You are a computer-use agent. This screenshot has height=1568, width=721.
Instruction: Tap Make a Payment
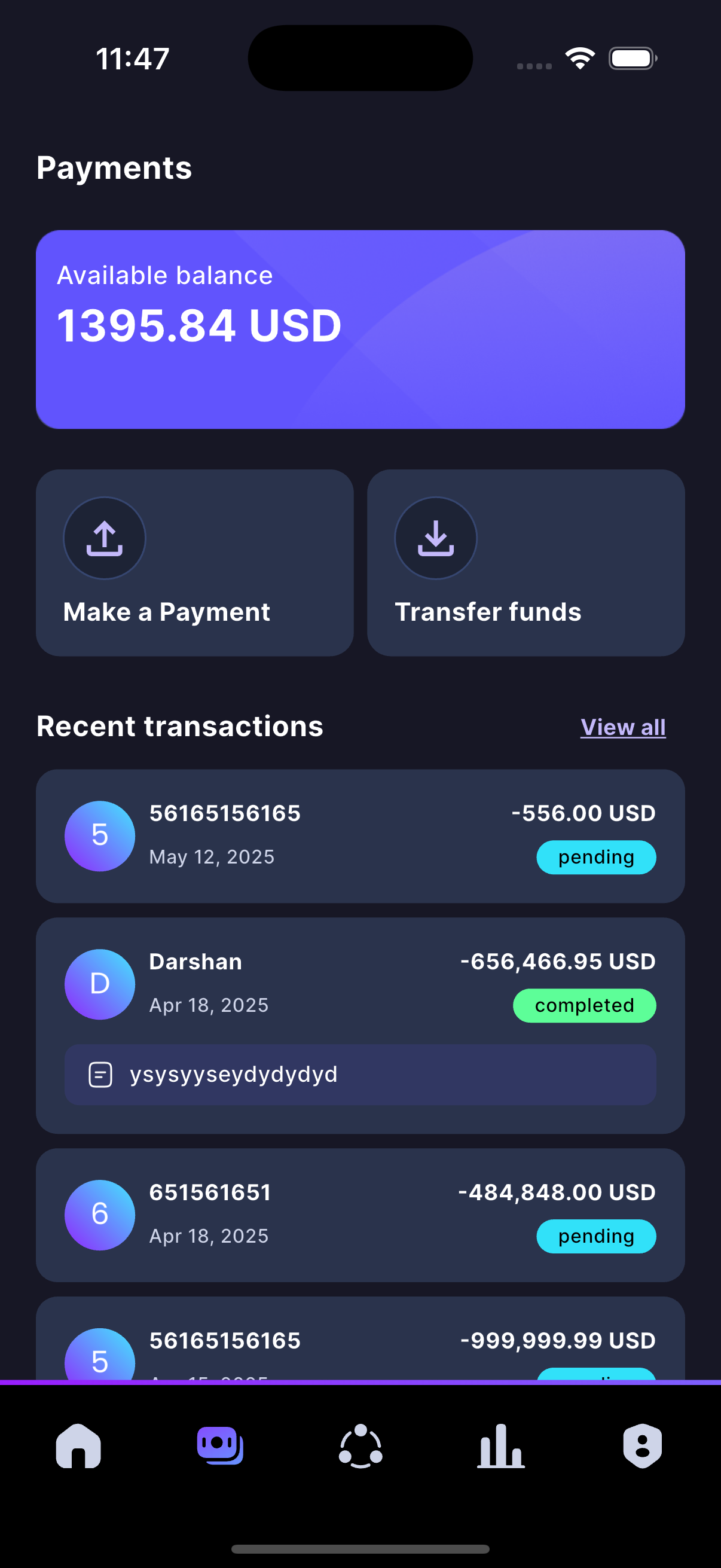pos(194,562)
